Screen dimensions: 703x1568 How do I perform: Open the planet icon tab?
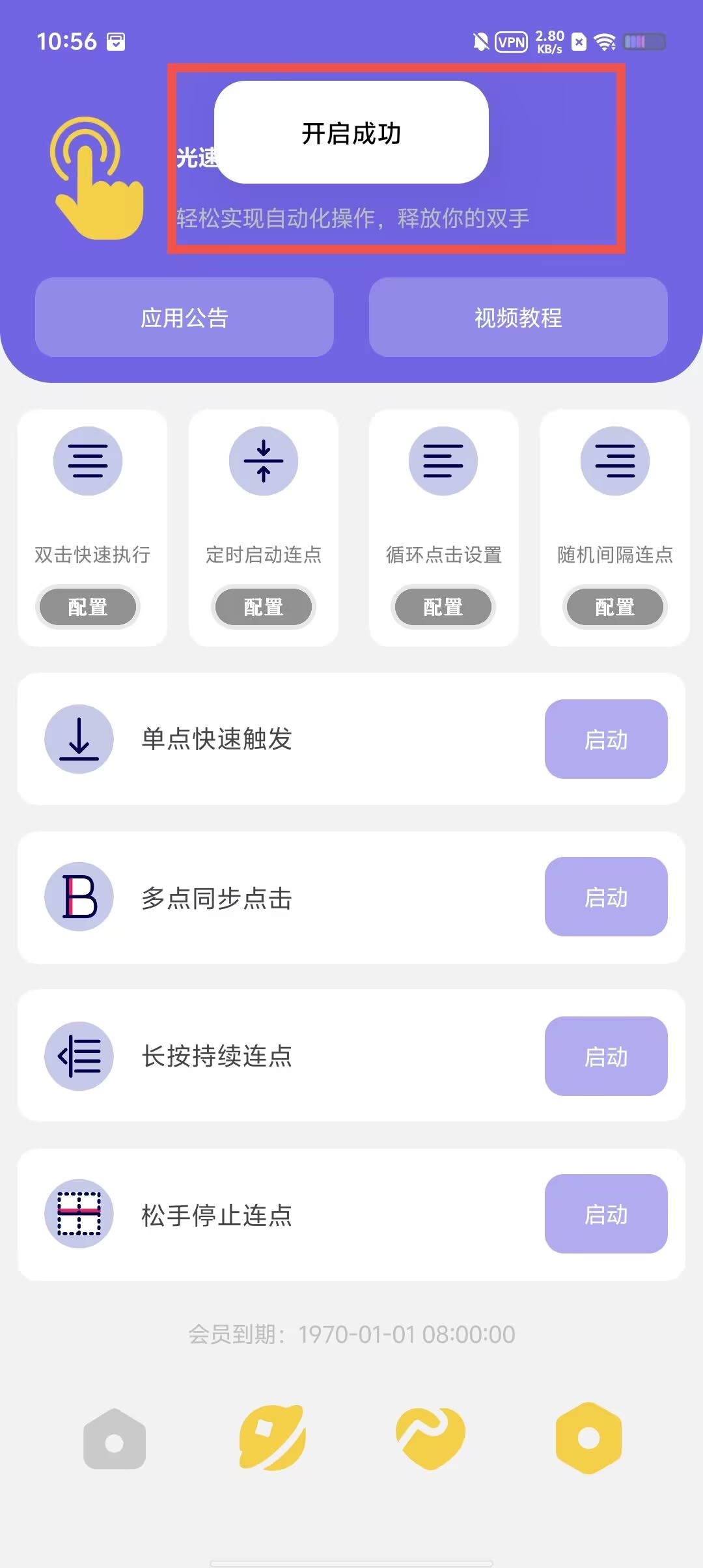point(273,1438)
